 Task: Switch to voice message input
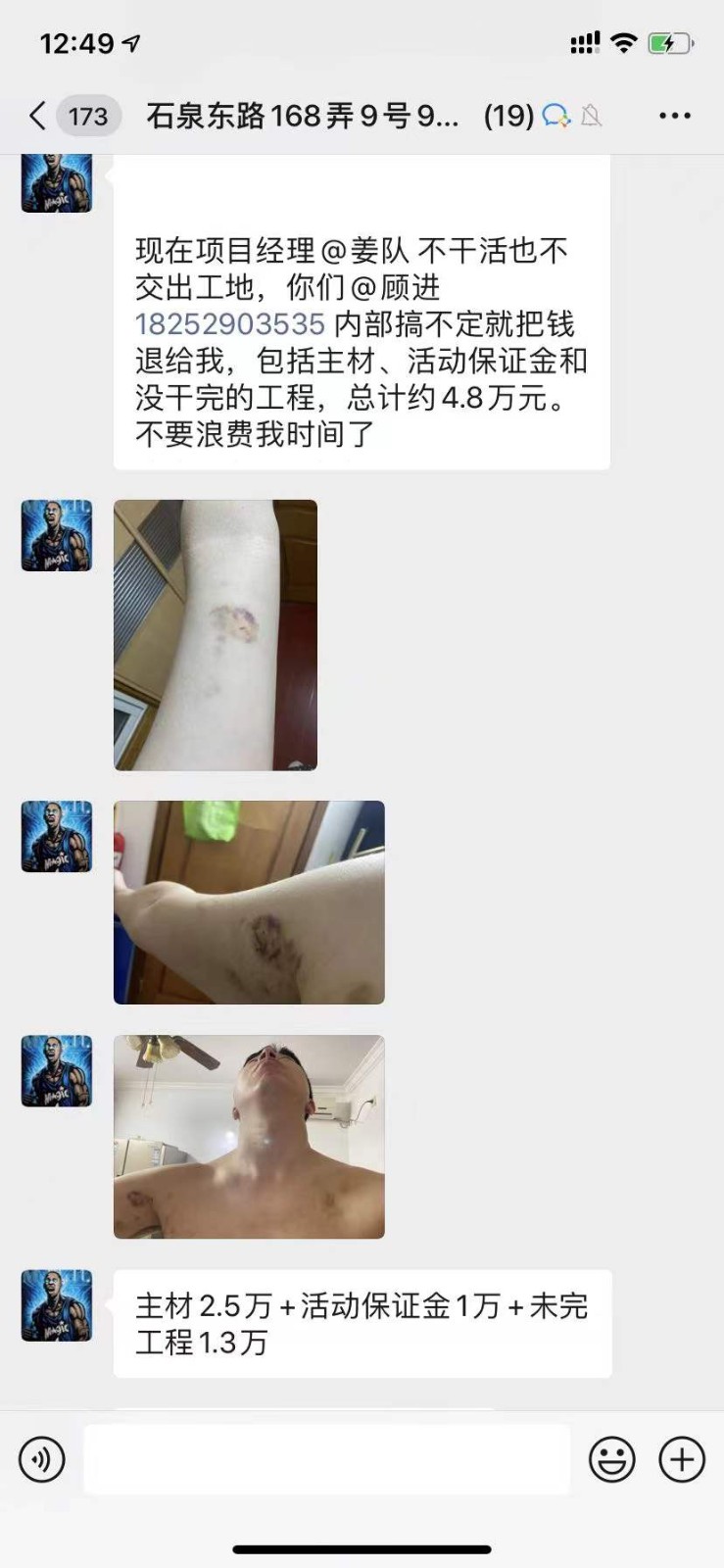tap(42, 1459)
